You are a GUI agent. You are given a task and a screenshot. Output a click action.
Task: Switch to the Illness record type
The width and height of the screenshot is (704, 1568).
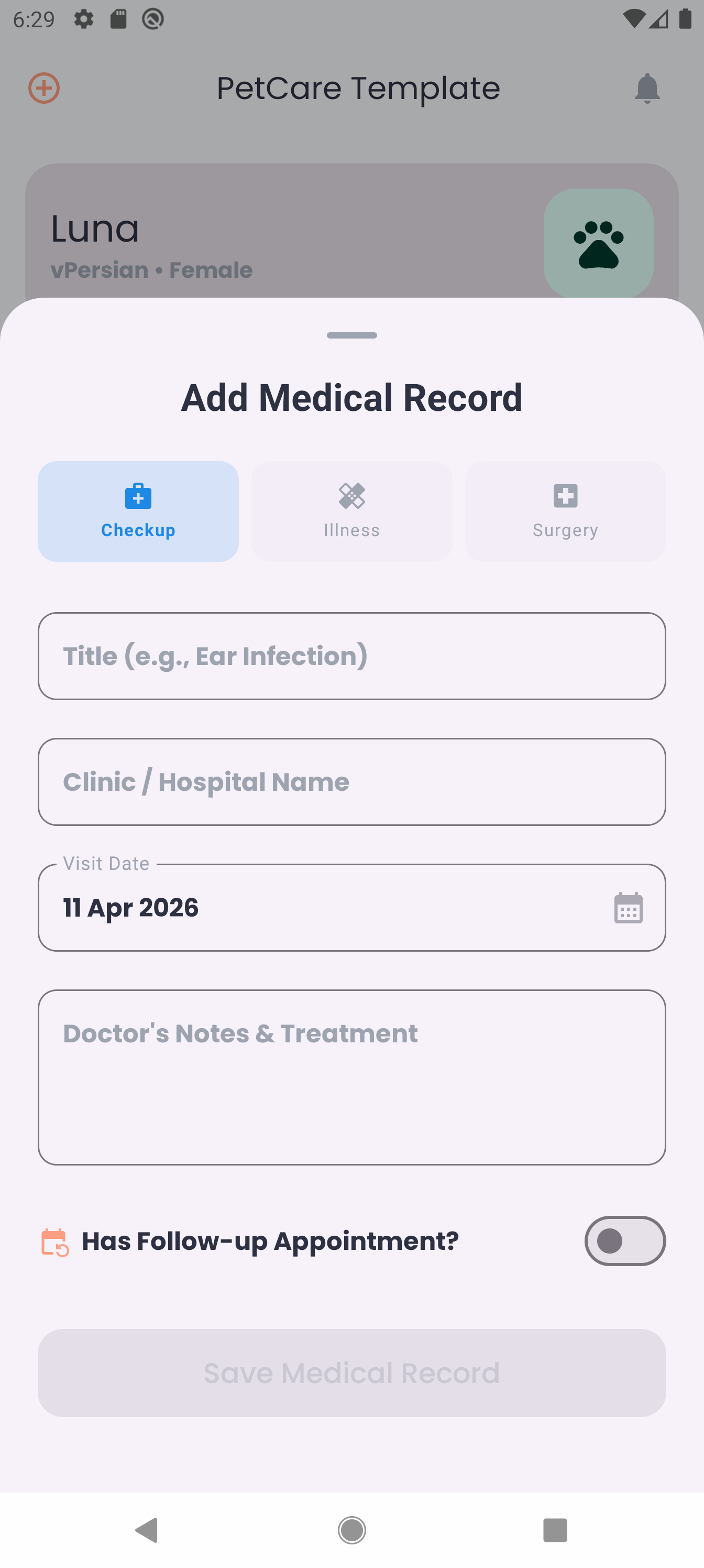click(x=351, y=511)
